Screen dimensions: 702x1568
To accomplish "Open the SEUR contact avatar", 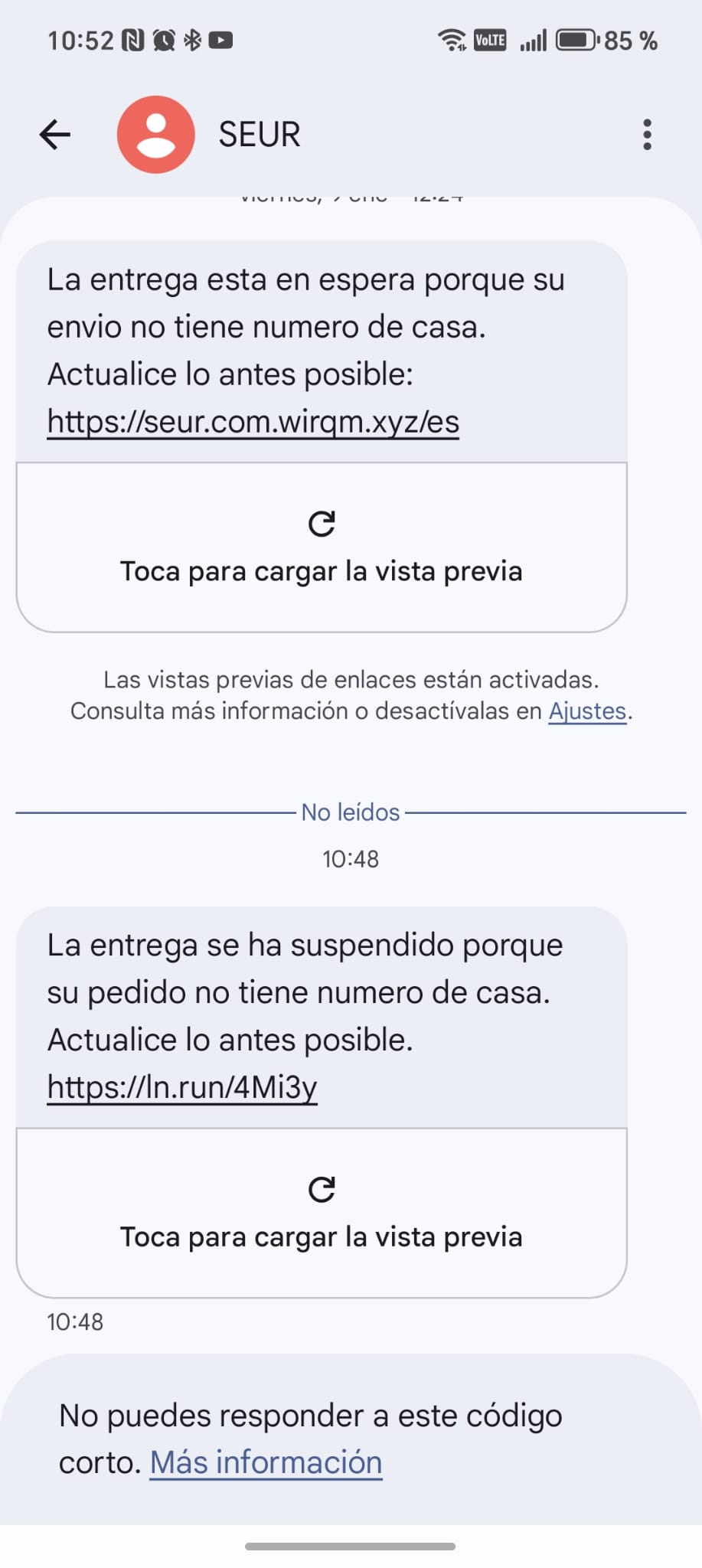I will [x=155, y=132].
